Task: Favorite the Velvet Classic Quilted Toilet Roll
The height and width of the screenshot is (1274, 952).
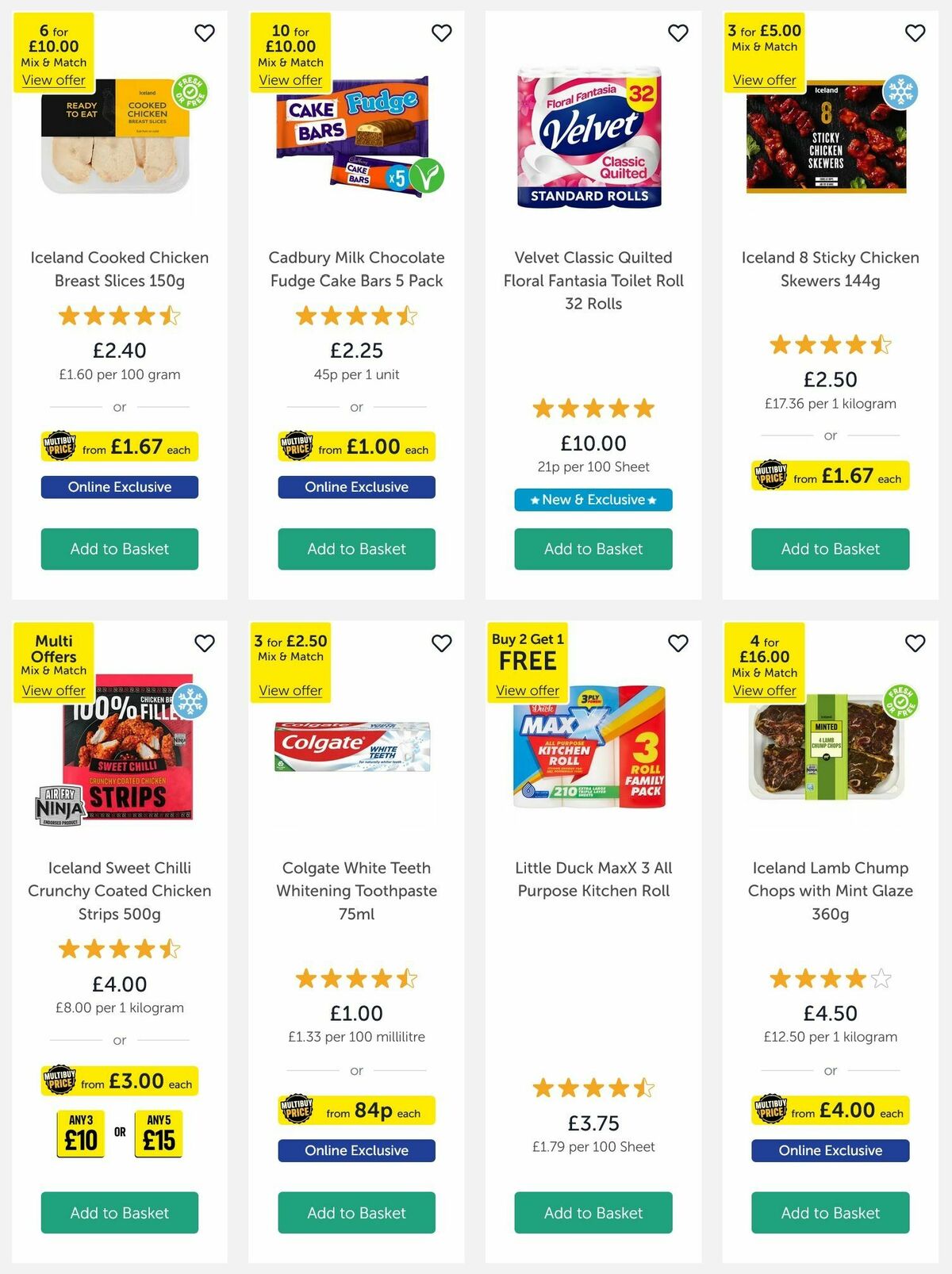Action: (x=678, y=33)
